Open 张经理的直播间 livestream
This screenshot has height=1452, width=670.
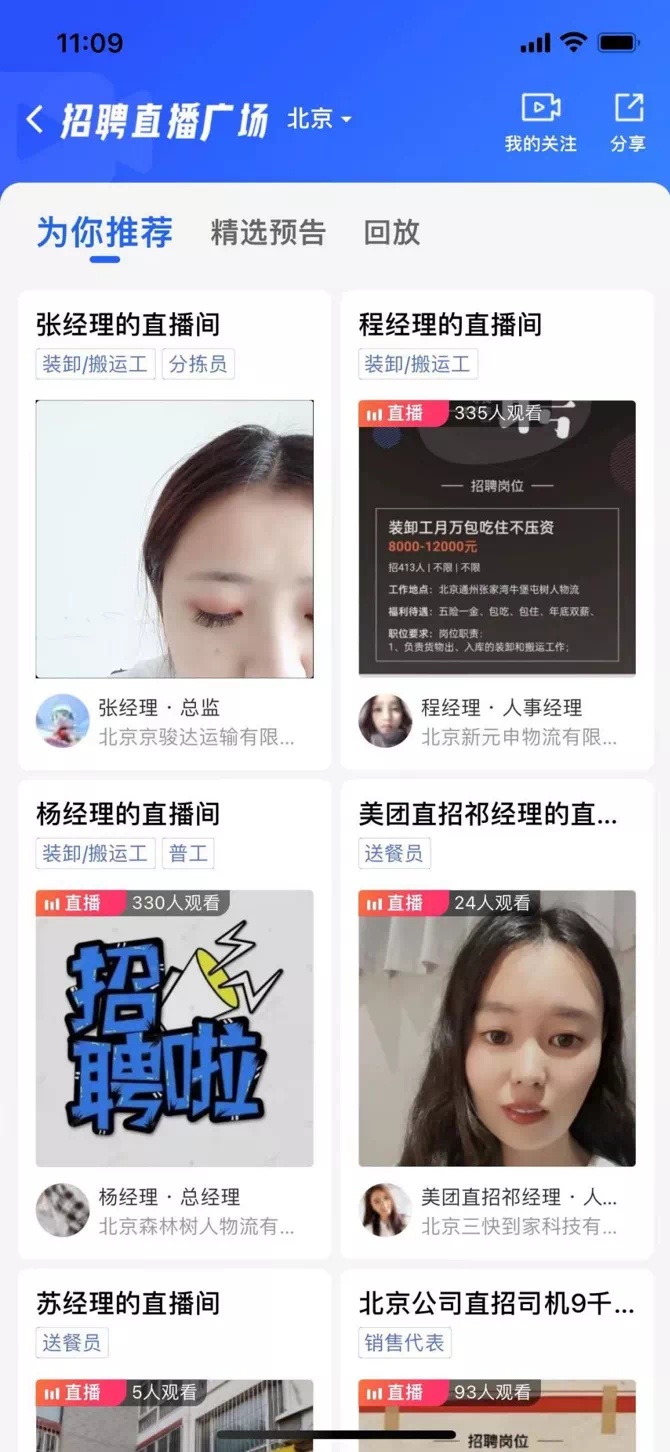174,539
